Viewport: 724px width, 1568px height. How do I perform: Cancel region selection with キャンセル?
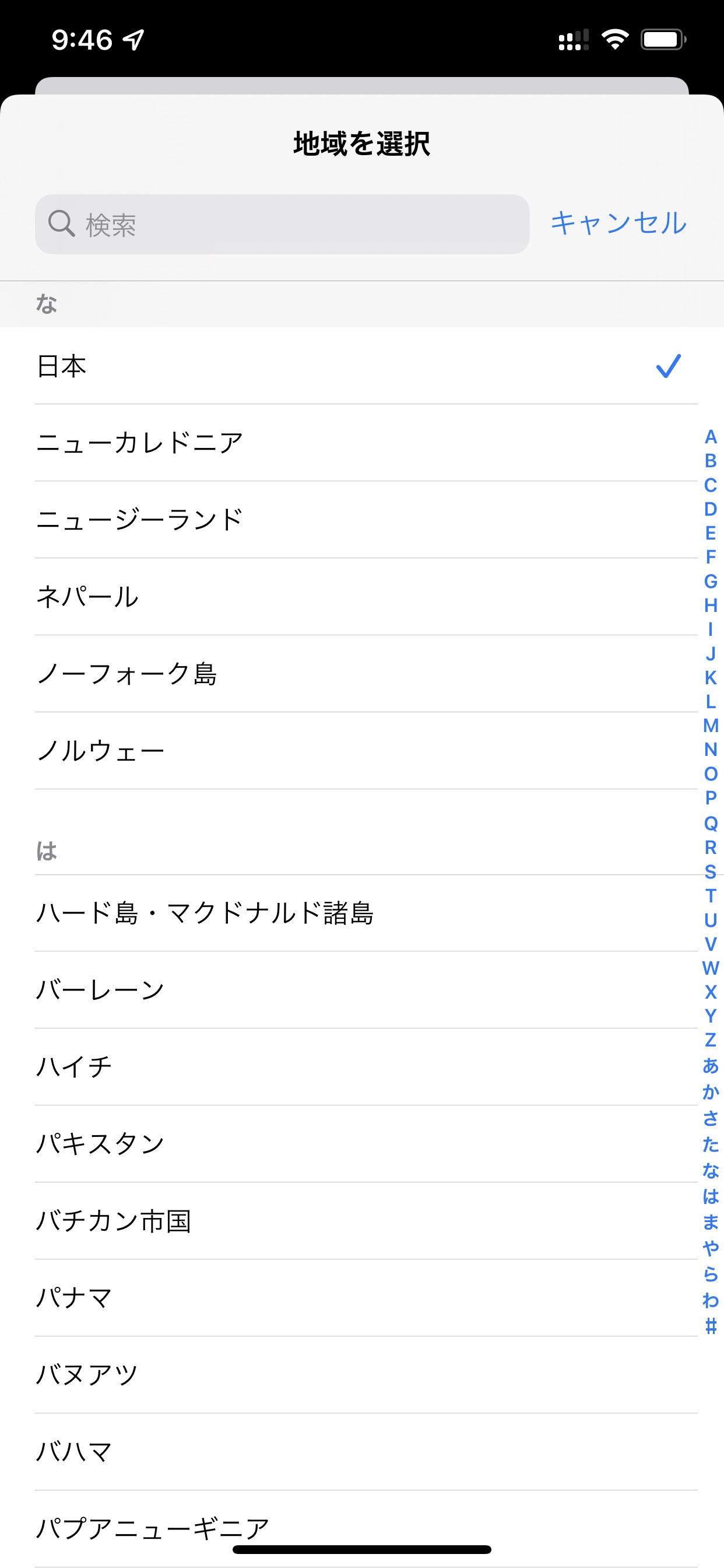(618, 223)
